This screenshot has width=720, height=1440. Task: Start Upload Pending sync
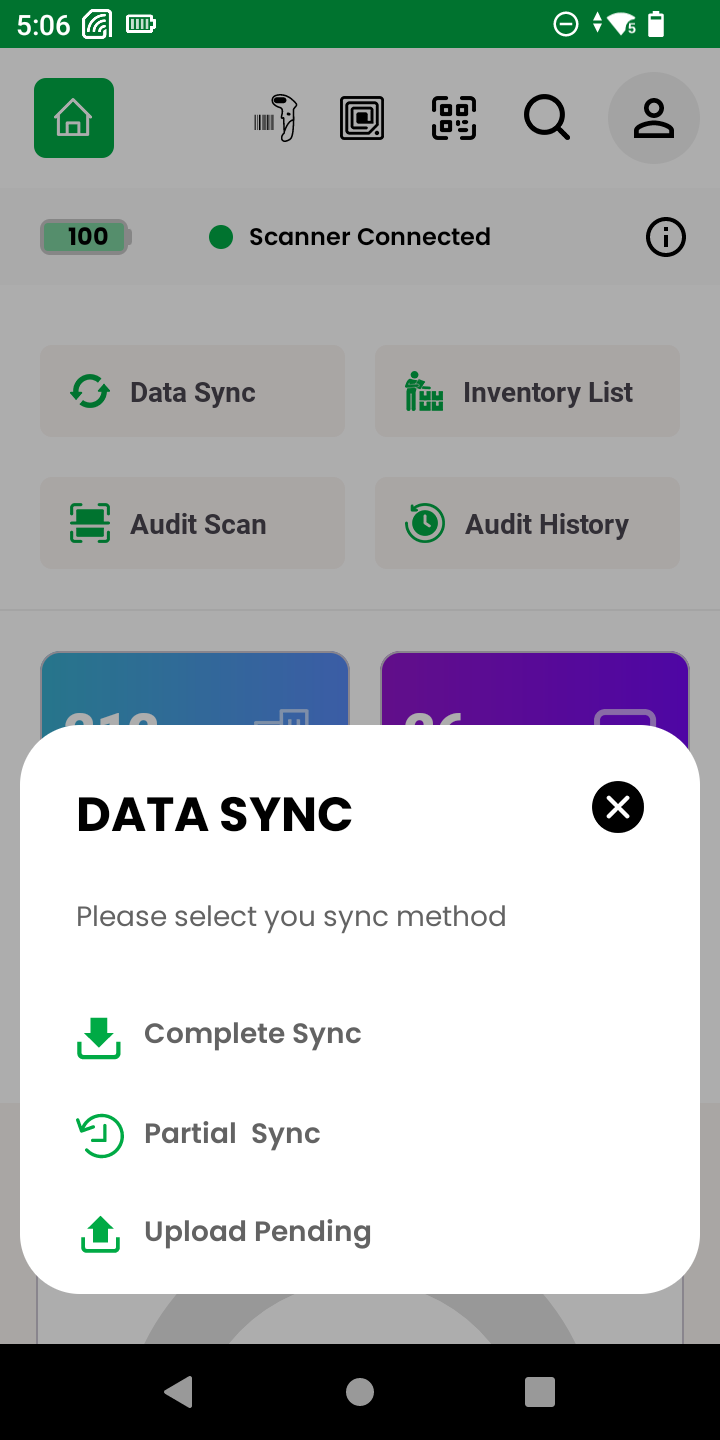pyautogui.click(x=257, y=1232)
